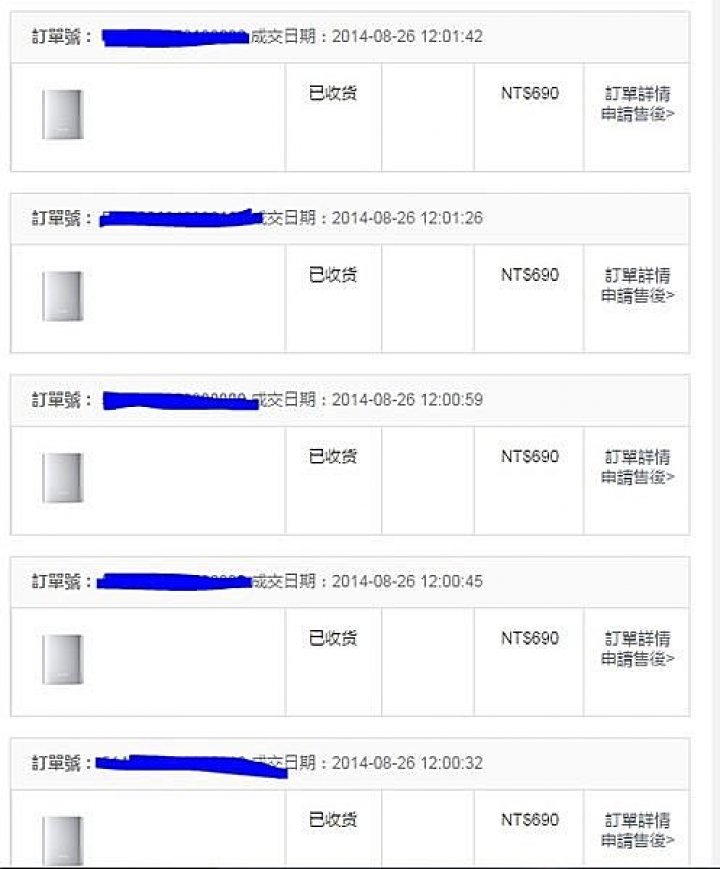View 訂單詳情 for the 12:01:26 order
720x869 pixels.
[x=637, y=275]
